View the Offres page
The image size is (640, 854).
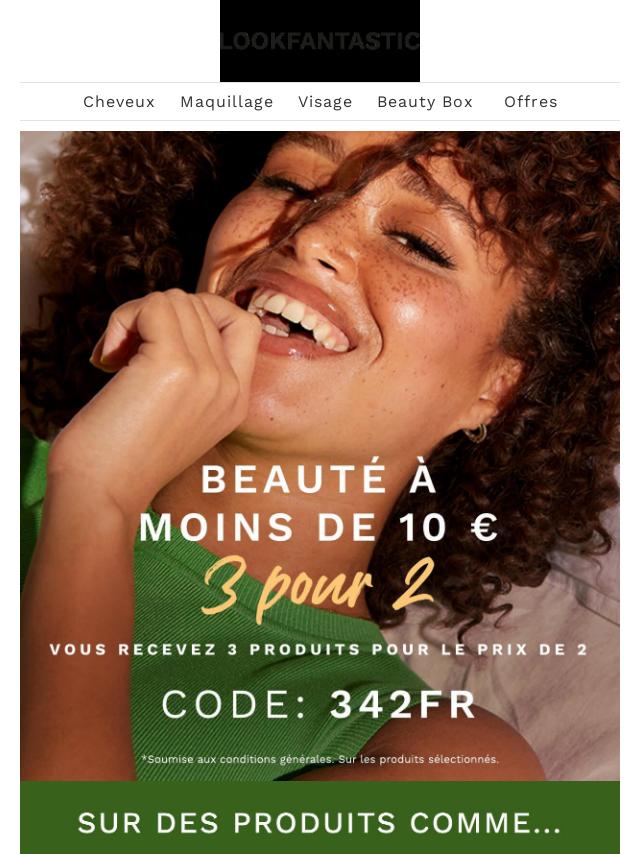click(531, 102)
